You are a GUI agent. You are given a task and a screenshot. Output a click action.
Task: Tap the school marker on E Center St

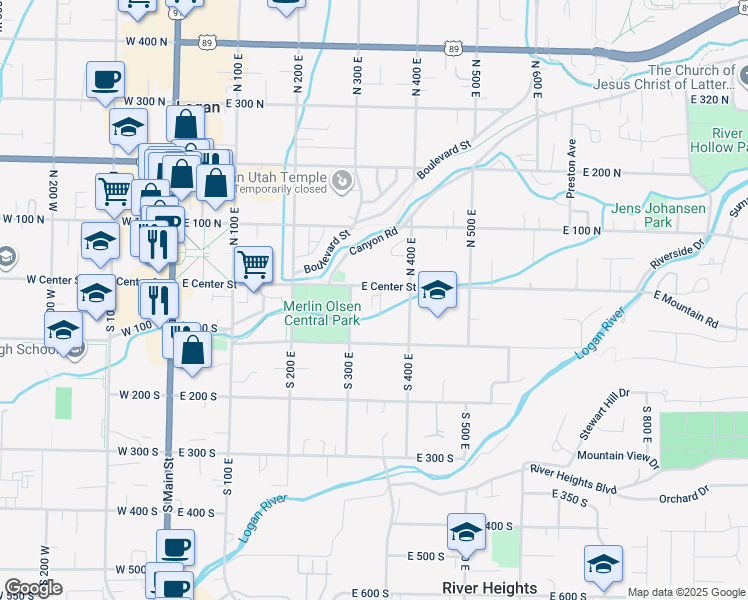(437, 291)
